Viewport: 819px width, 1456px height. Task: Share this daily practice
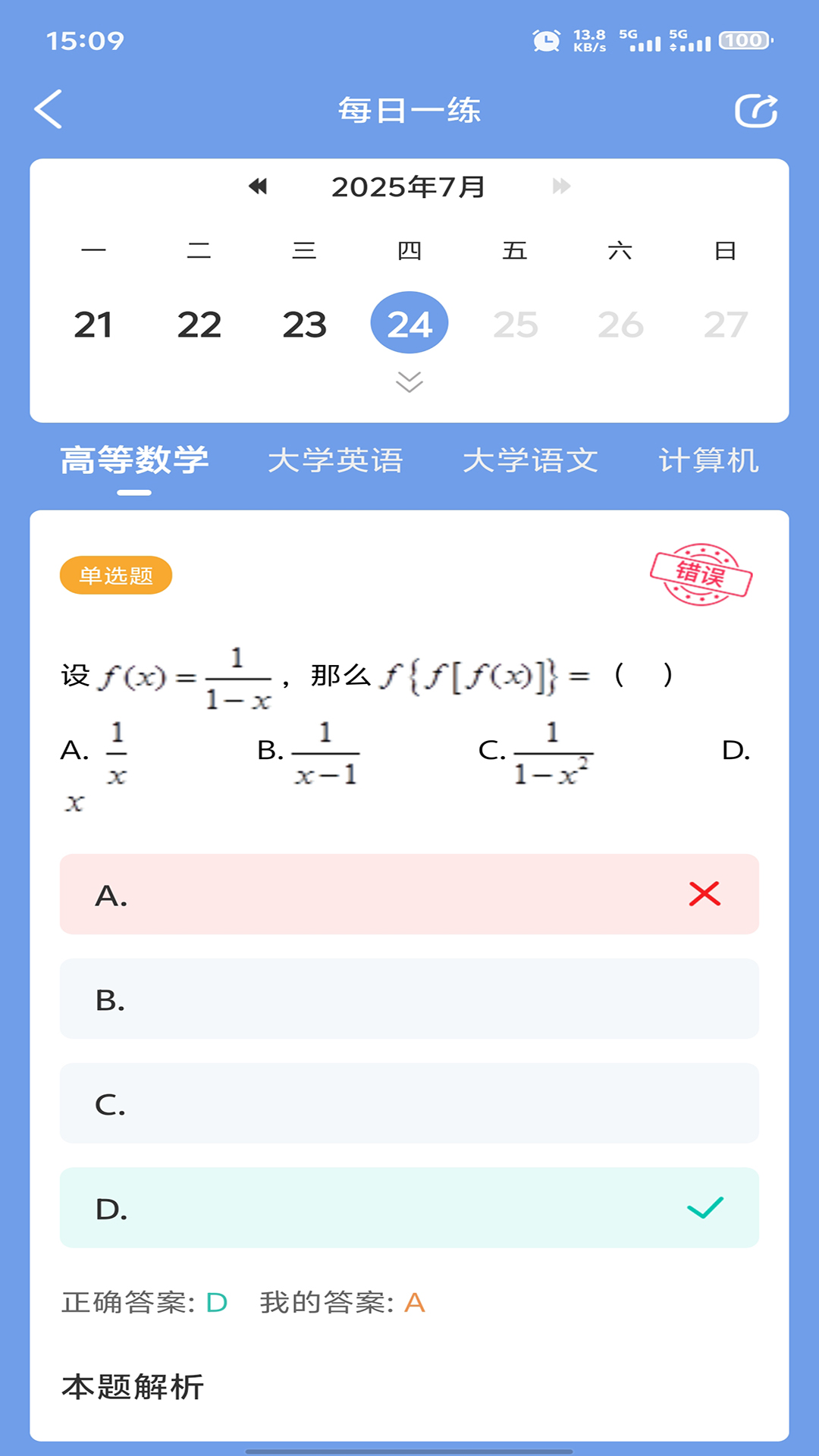click(755, 111)
